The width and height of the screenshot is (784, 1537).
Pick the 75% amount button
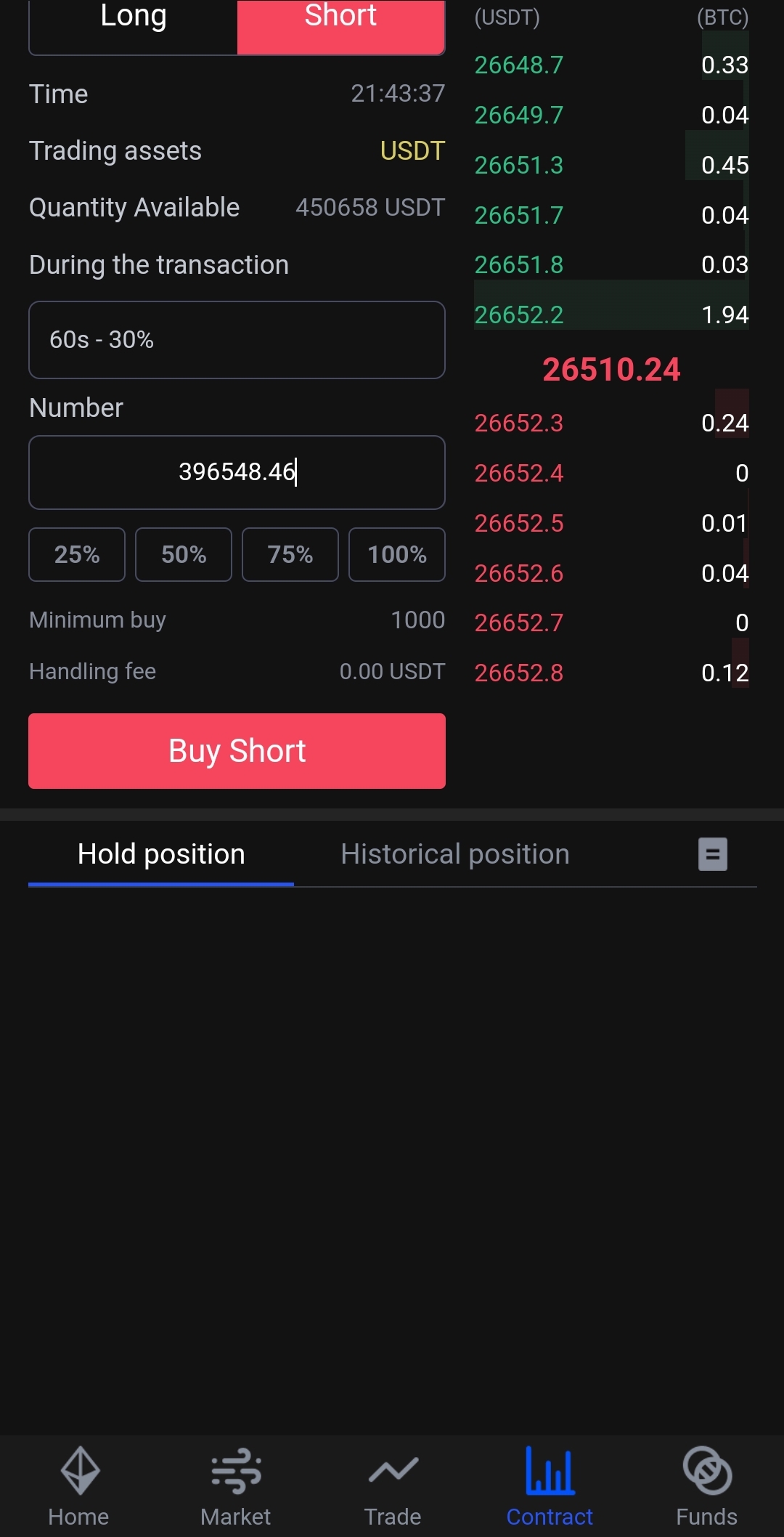point(290,555)
